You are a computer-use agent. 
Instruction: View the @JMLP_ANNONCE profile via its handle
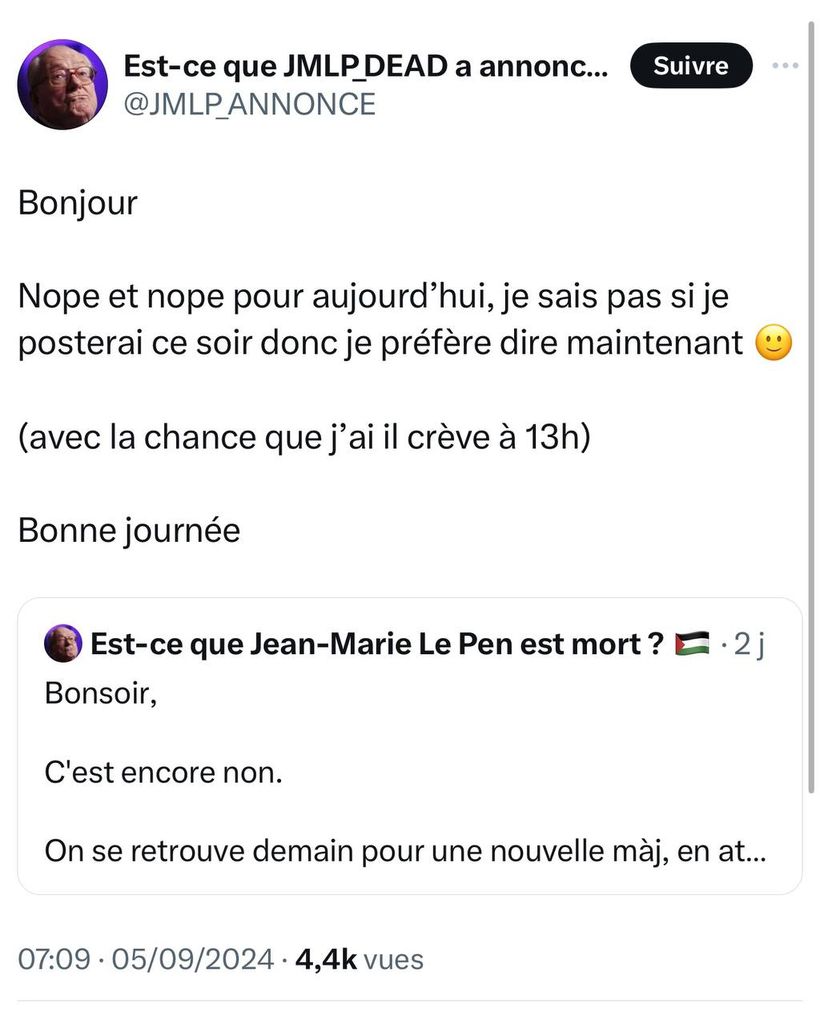[x=249, y=103]
